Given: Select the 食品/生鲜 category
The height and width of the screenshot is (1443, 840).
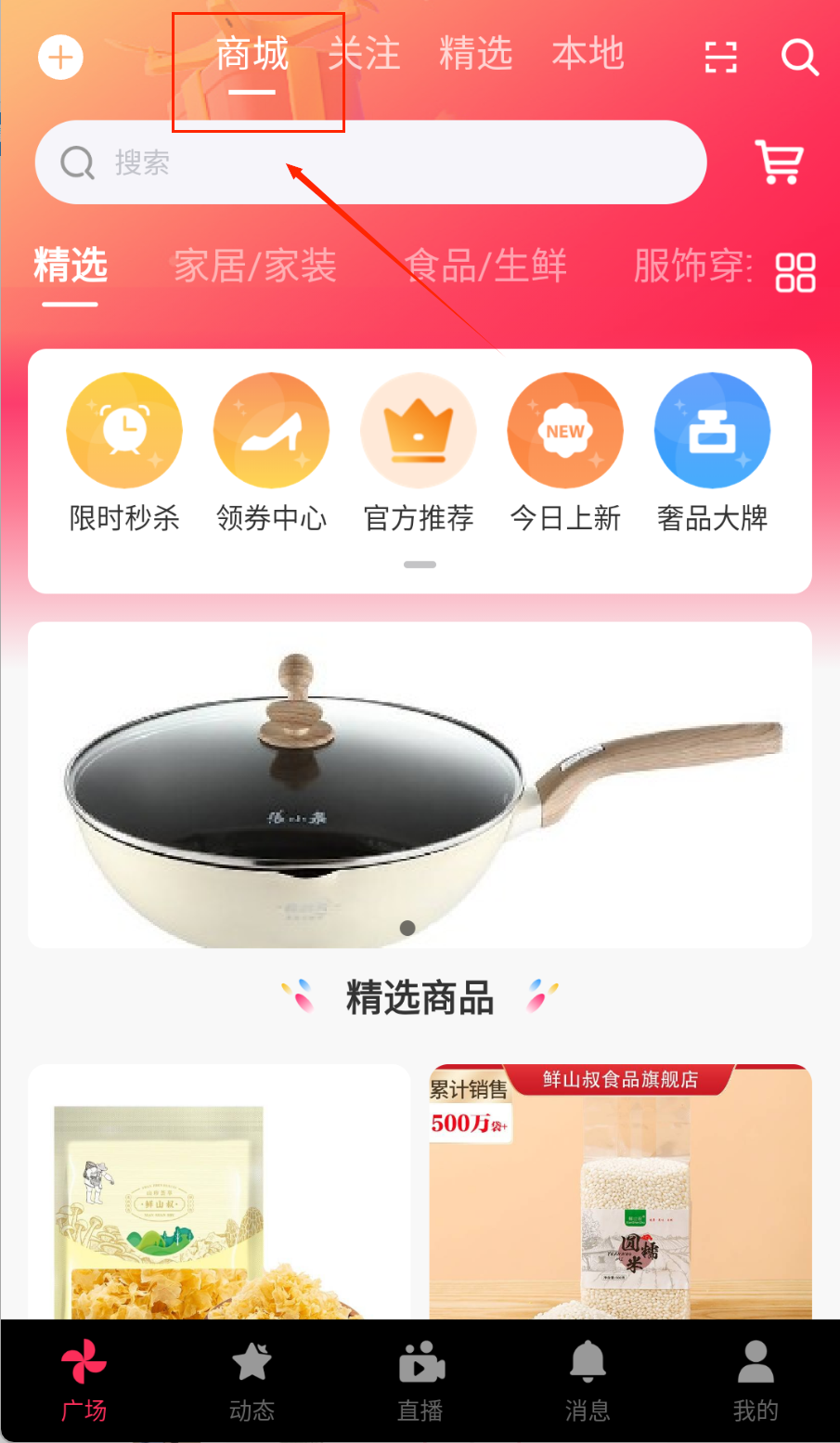Looking at the screenshot, I should (x=485, y=266).
